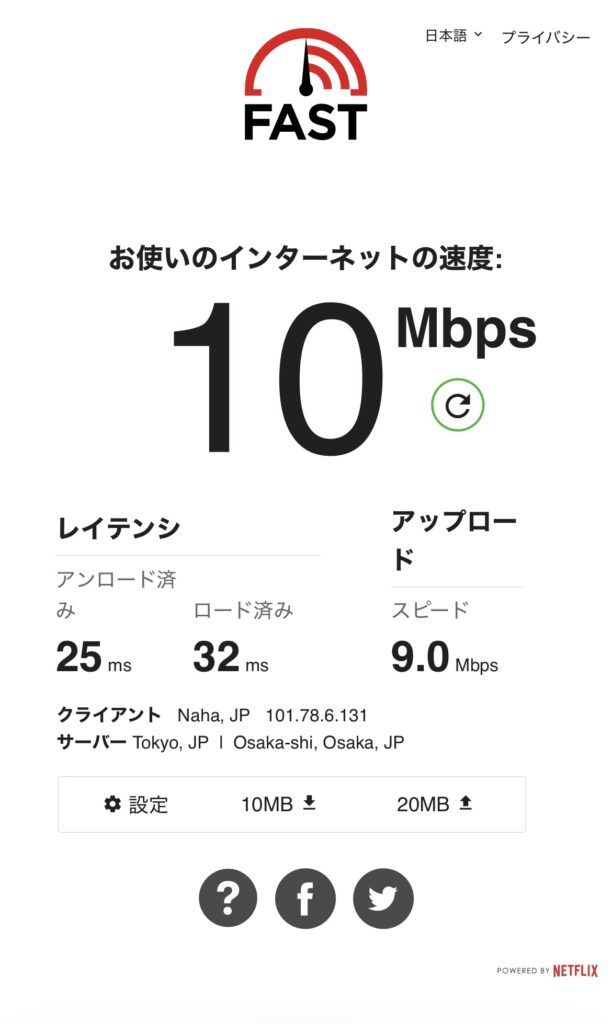Open the プライバシー privacy link
The width and height of the screenshot is (612, 1024).
pos(545,37)
